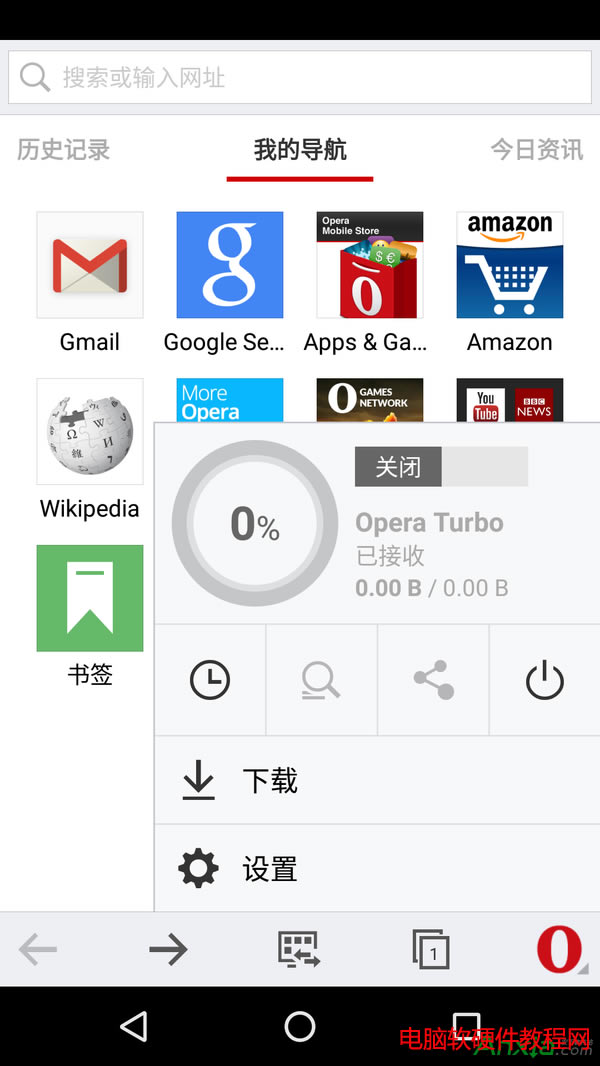Viewport: 600px width, 1066px height.
Task: Open the Wikipedia speed dial tile
Action: 90,432
